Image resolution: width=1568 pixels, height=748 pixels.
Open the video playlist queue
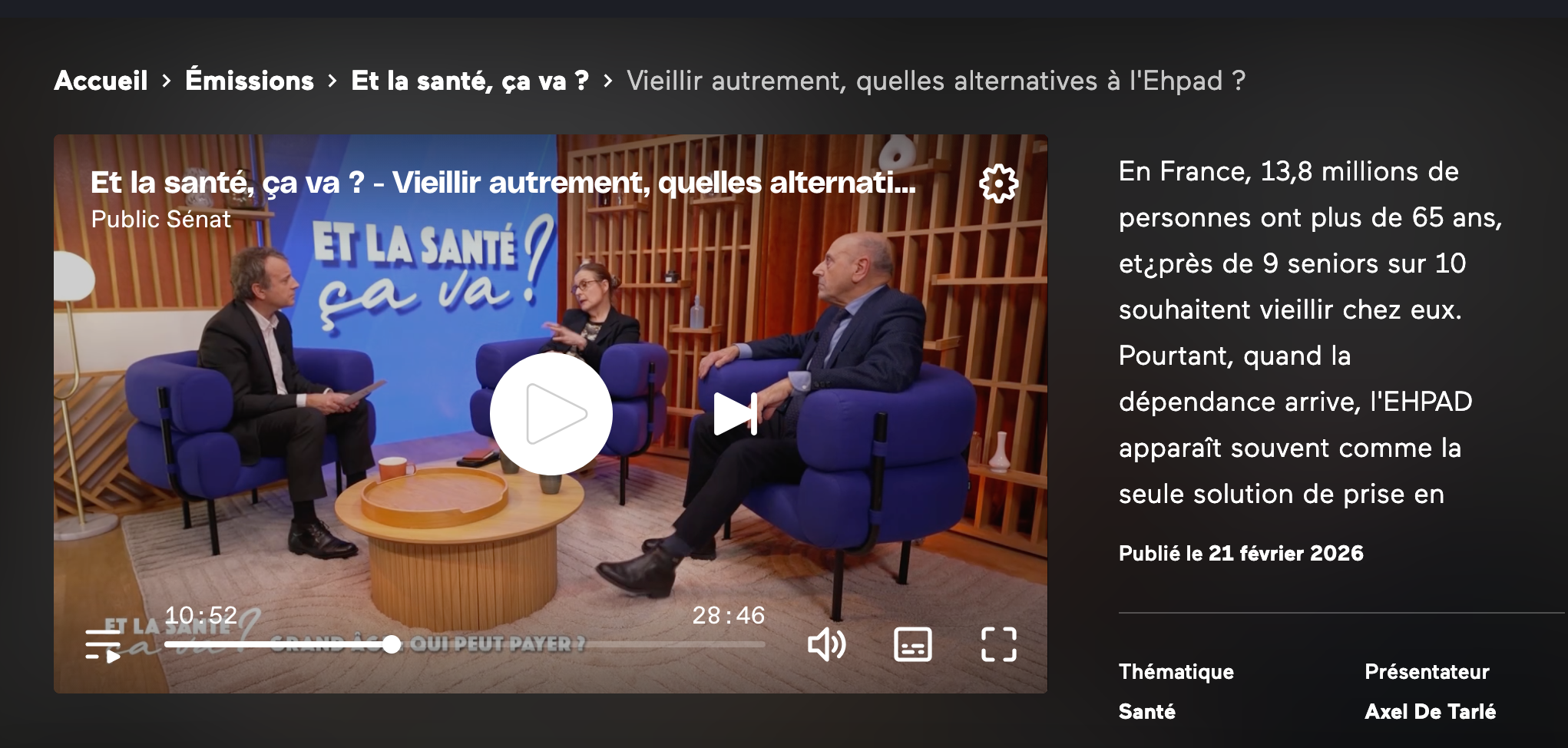(x=104, y=645)
